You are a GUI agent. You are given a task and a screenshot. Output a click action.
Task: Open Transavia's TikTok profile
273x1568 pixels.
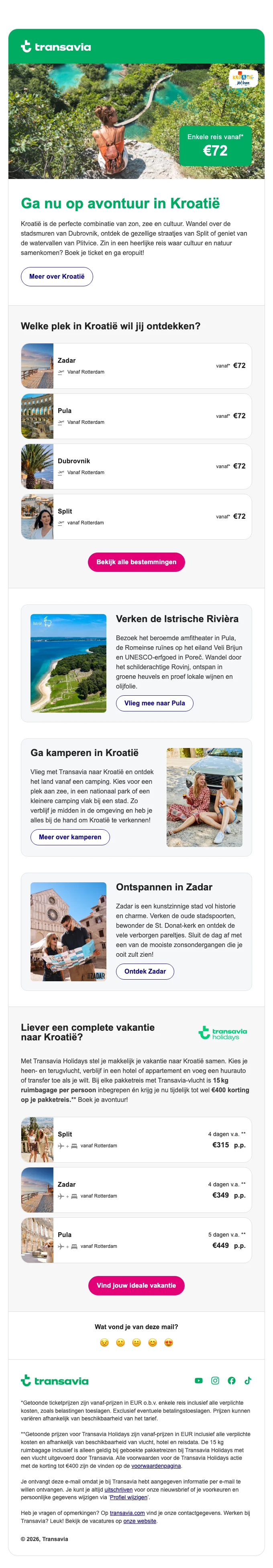click(247, 1381)
